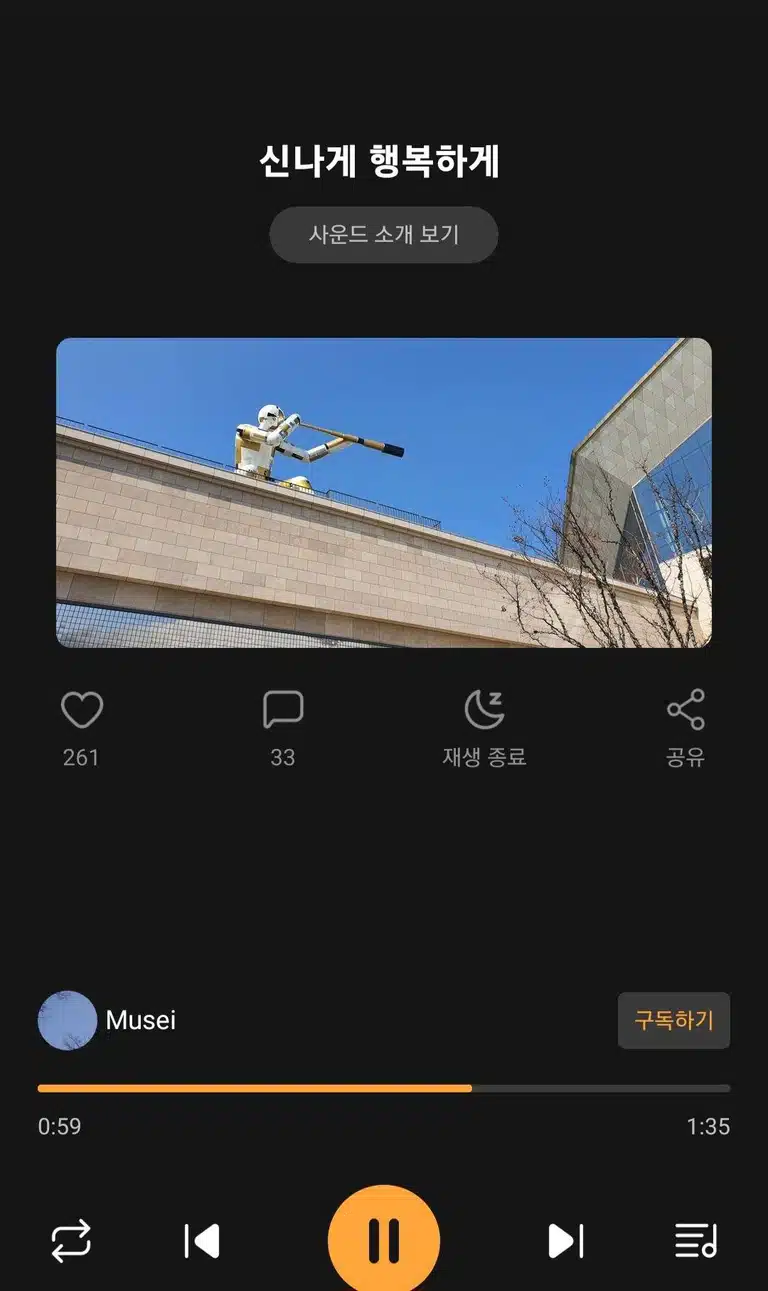Image resolution: width=768 pixels, height=1291 pixels.
Task: Open the comments speech bubble
Action: coord(283,710)
